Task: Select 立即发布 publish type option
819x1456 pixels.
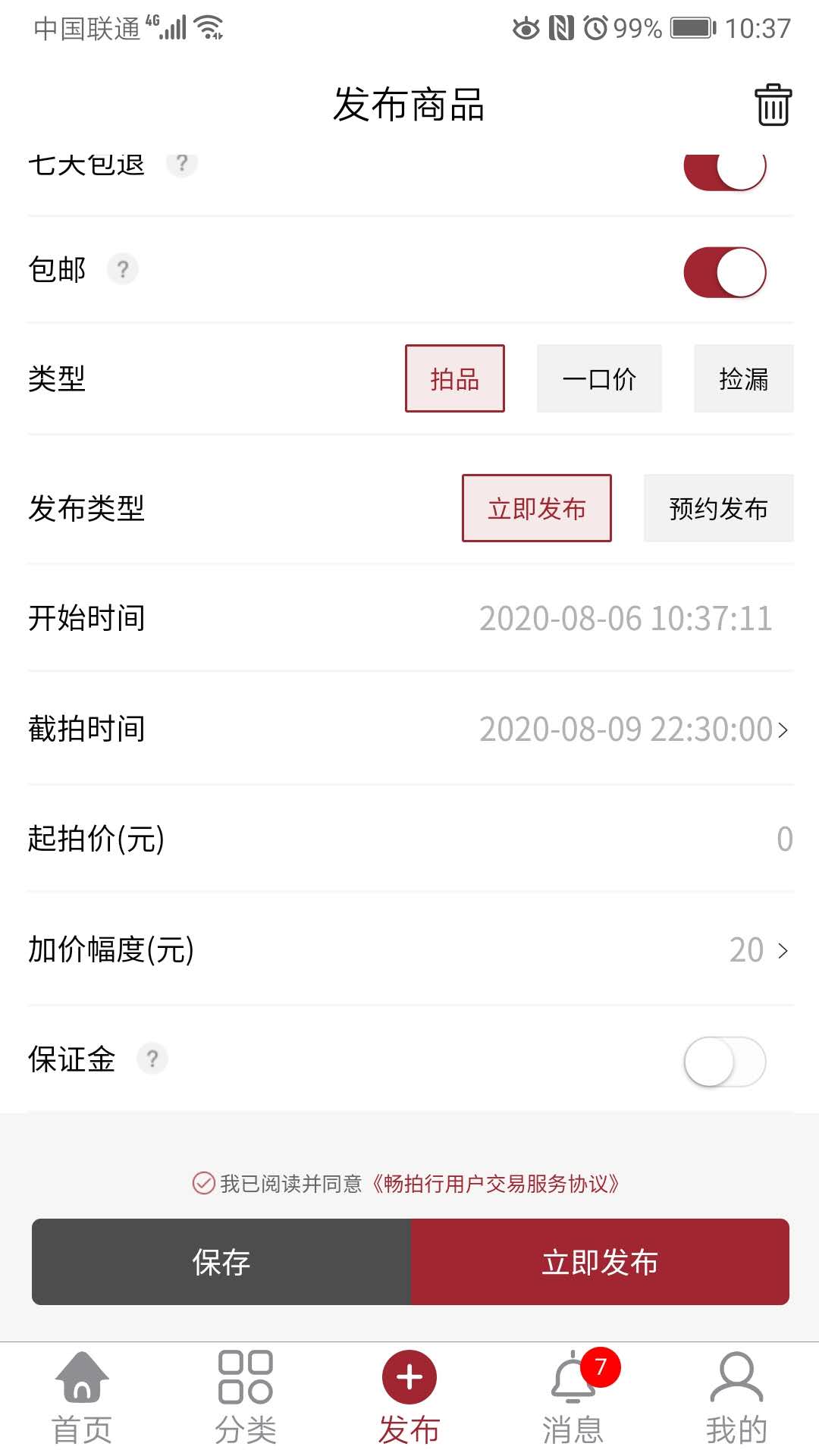Action: coord(536,508)
